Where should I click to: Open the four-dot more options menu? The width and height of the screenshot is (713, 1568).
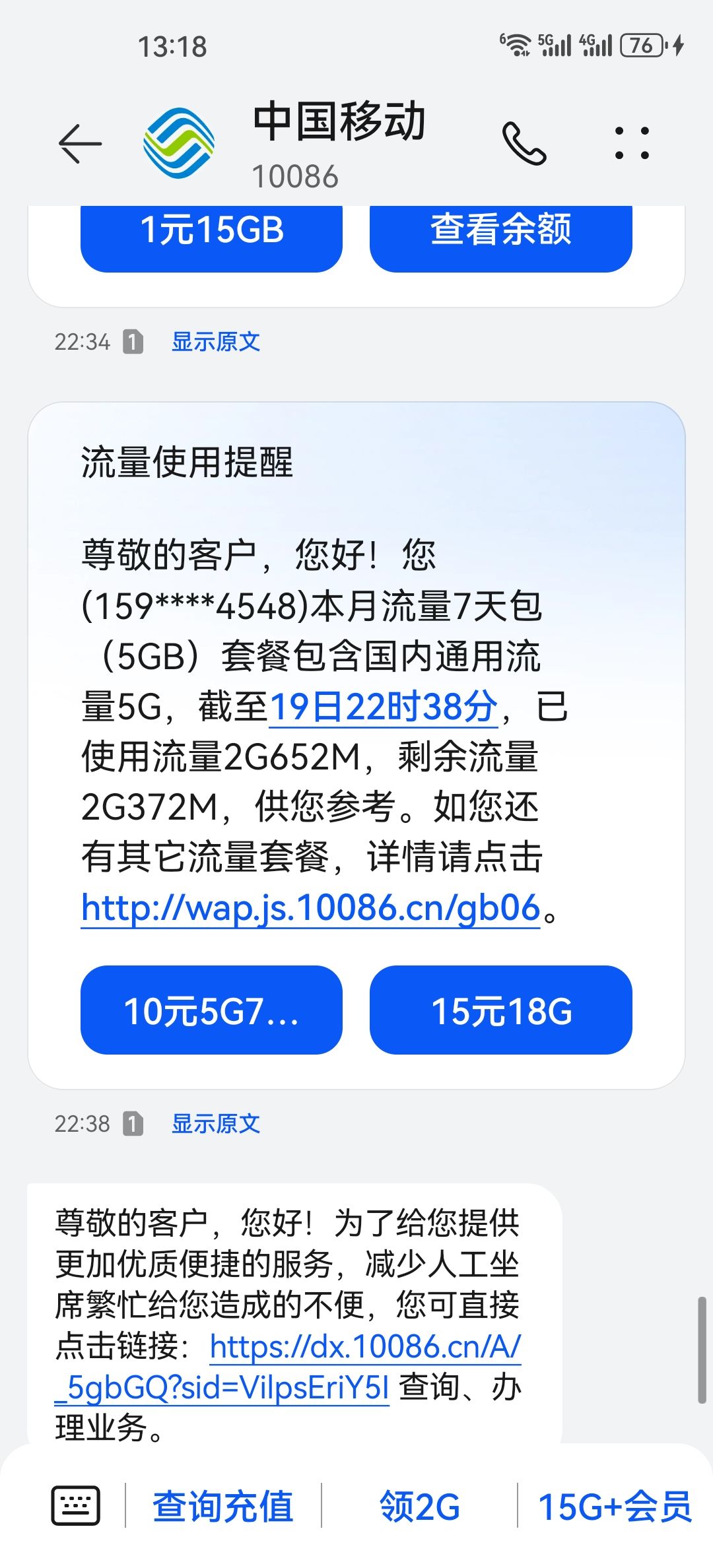pyautogui.click(x=632, y=143)
